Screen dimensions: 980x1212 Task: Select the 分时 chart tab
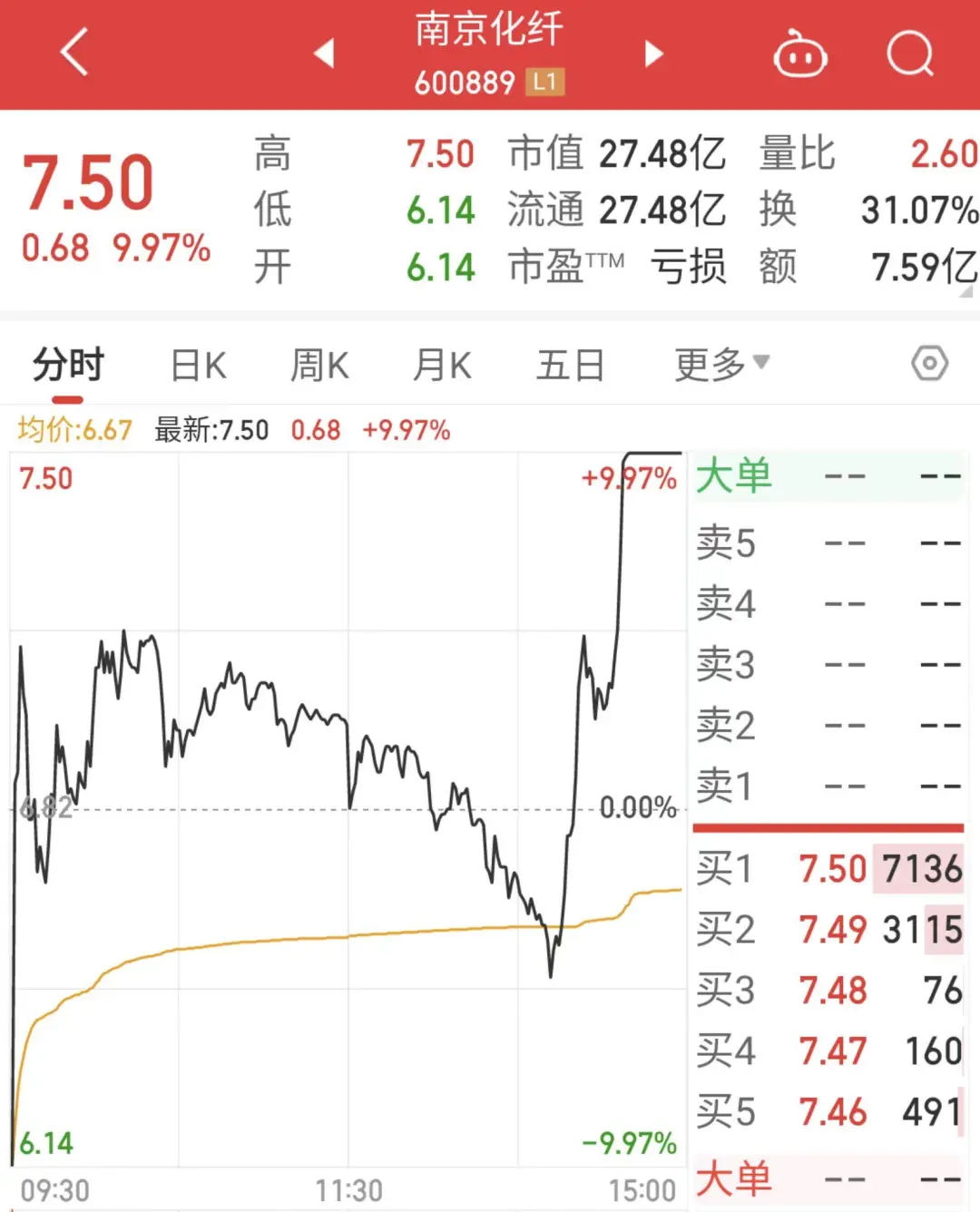pos(68,366)
